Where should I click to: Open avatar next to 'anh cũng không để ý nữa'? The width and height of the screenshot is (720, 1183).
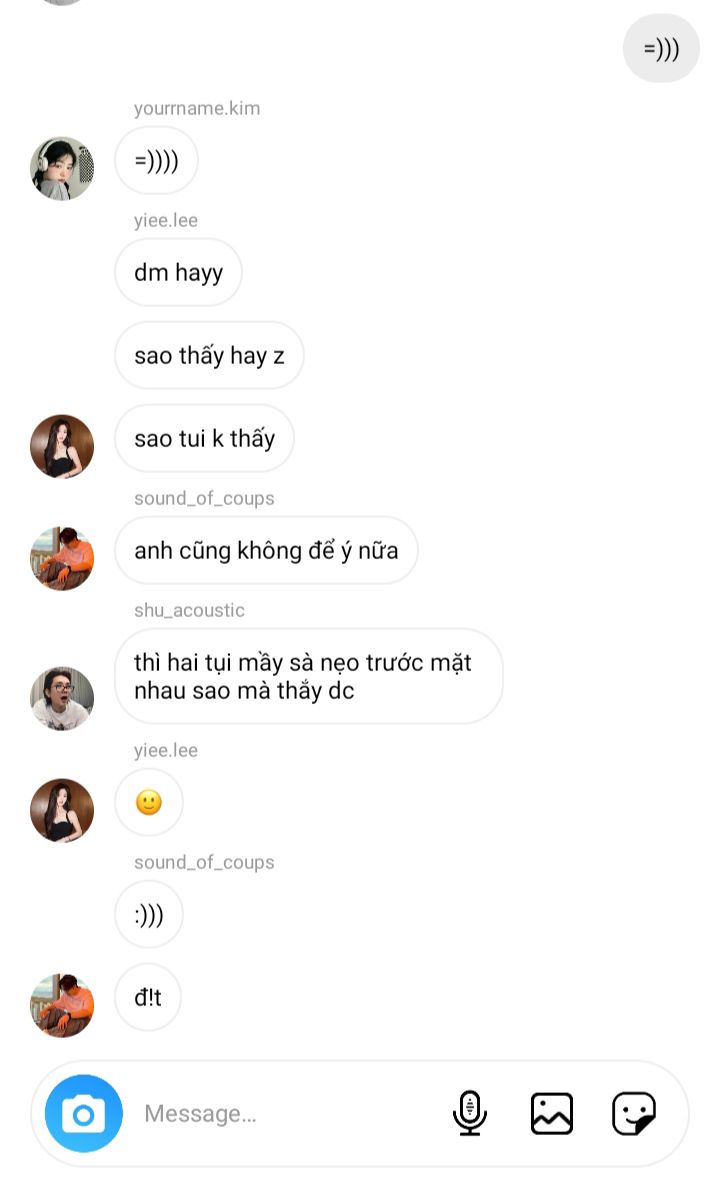(62, 558)
